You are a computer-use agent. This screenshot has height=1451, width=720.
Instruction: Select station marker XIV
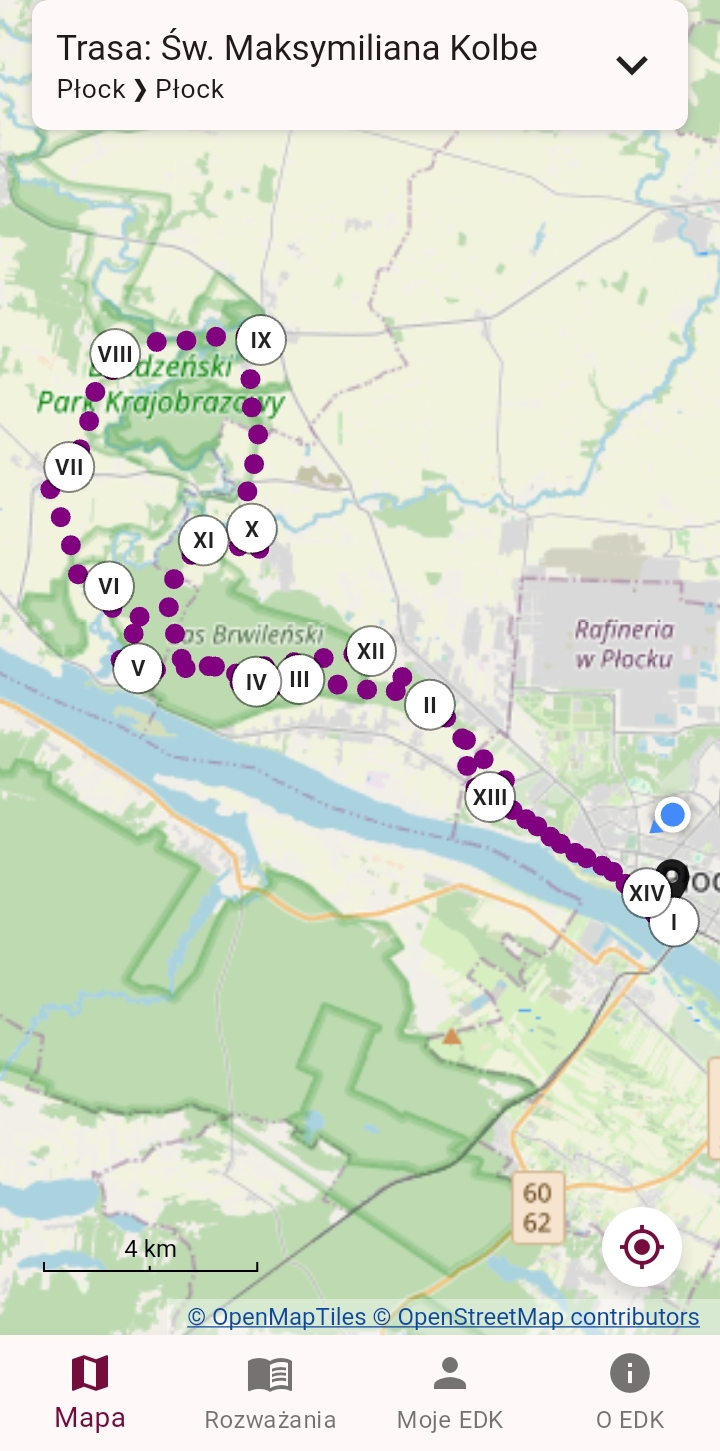pos(646,892)
